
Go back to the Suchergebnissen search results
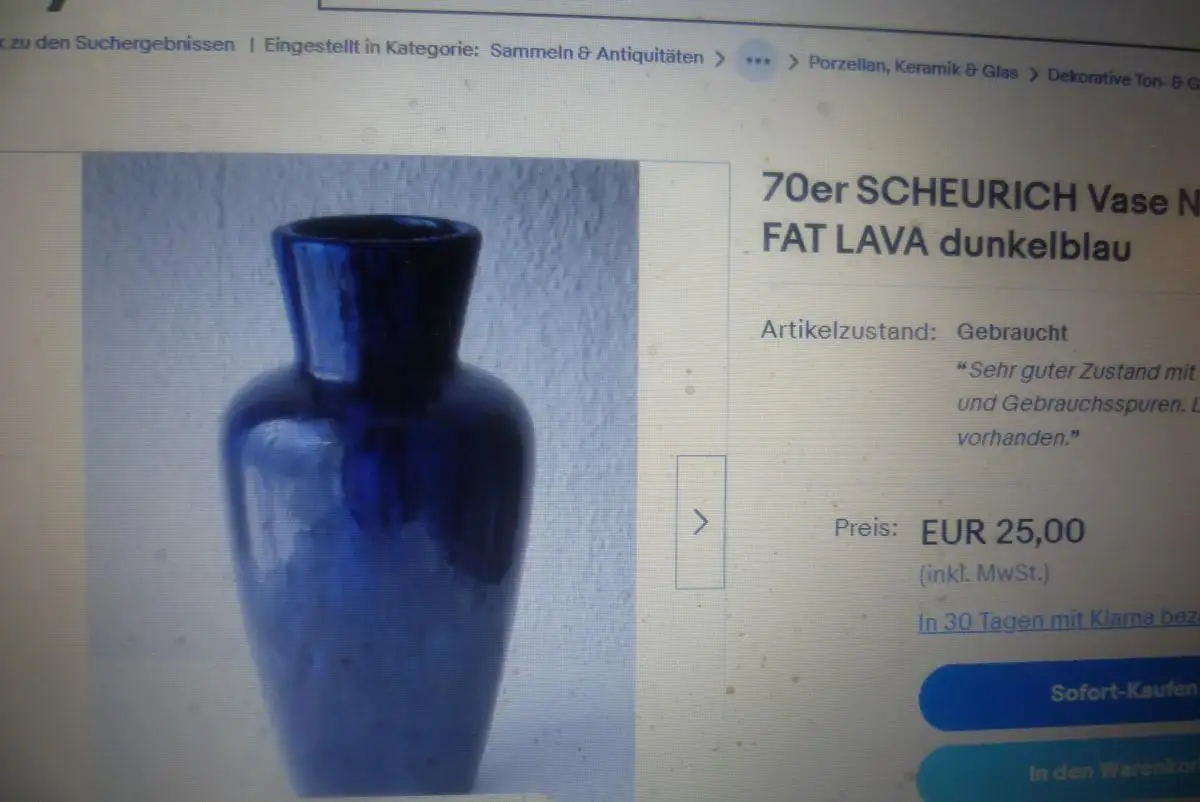[118, 45]
